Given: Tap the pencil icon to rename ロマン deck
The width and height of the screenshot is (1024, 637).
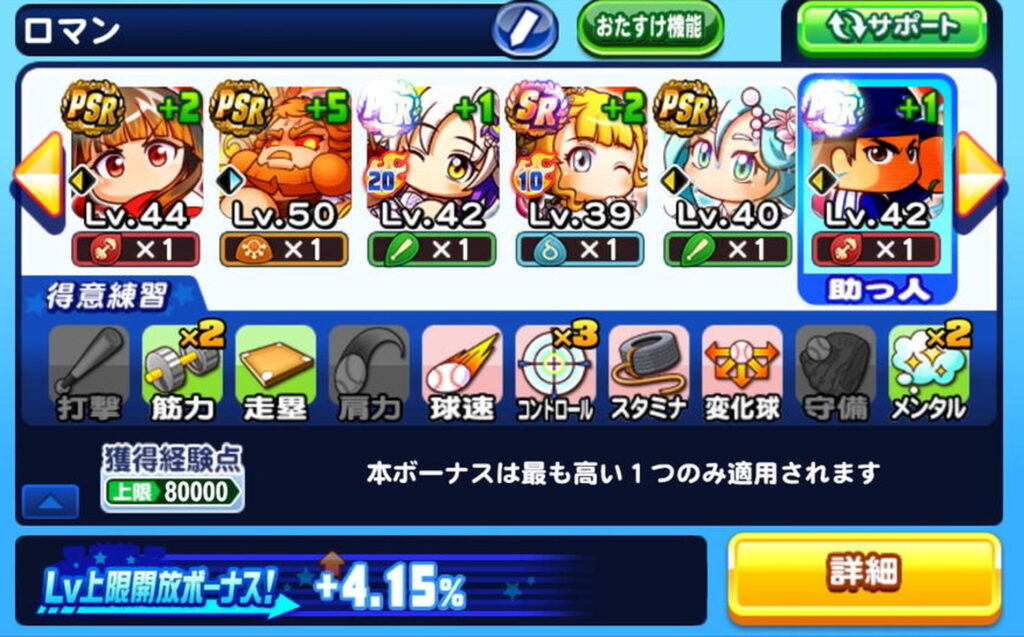Looking at the screenshot, I should (x=524, y=29).
